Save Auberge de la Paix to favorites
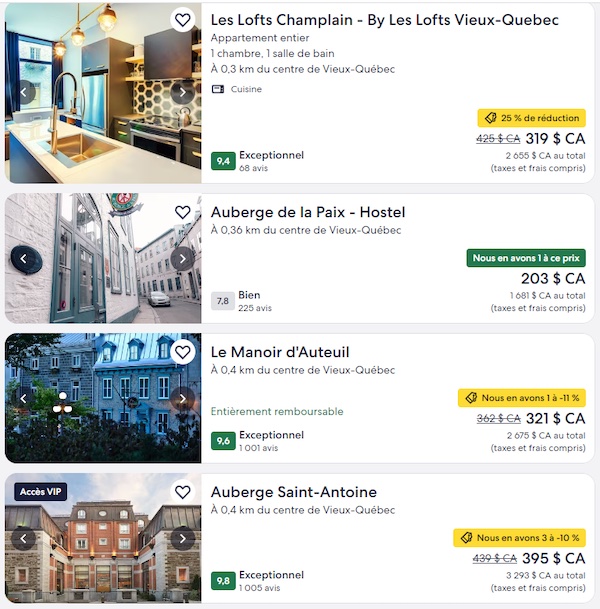Screen dimensions: 600x609 [x=182, y=212]
